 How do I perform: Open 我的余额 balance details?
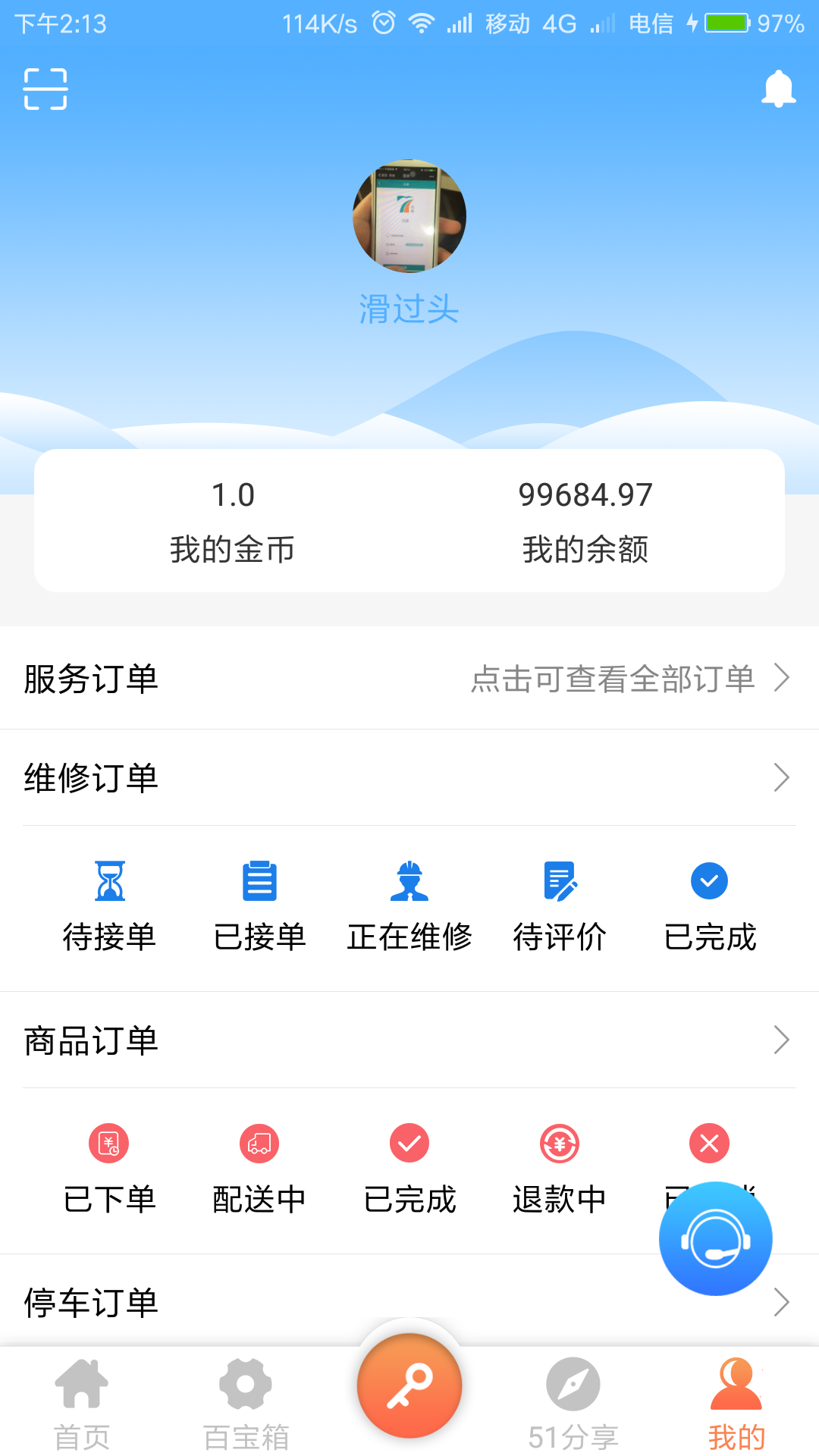[x=585, y=521]
